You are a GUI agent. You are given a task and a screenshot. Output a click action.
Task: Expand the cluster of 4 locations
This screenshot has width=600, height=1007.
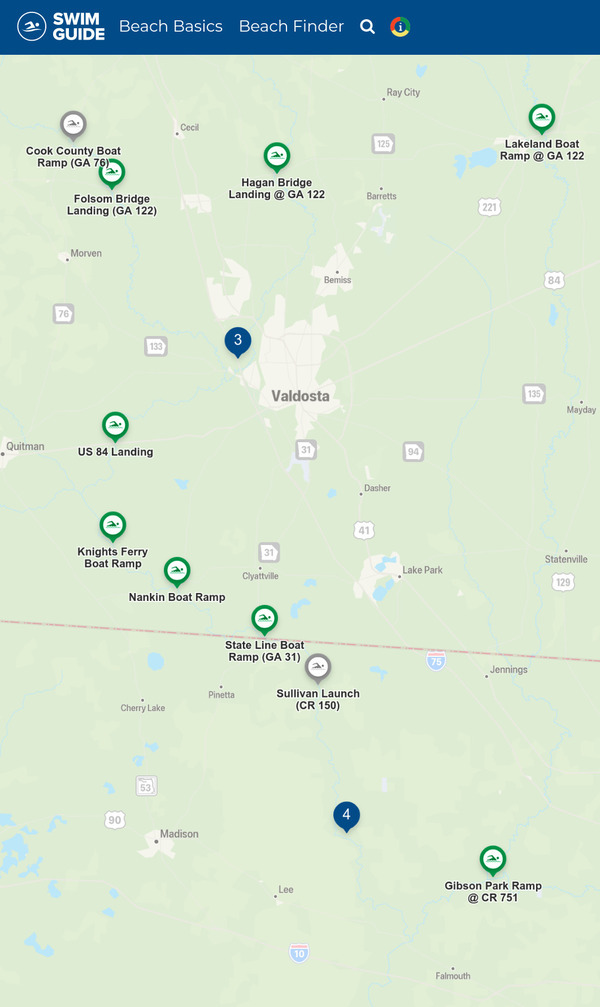[x=346, y=816]
